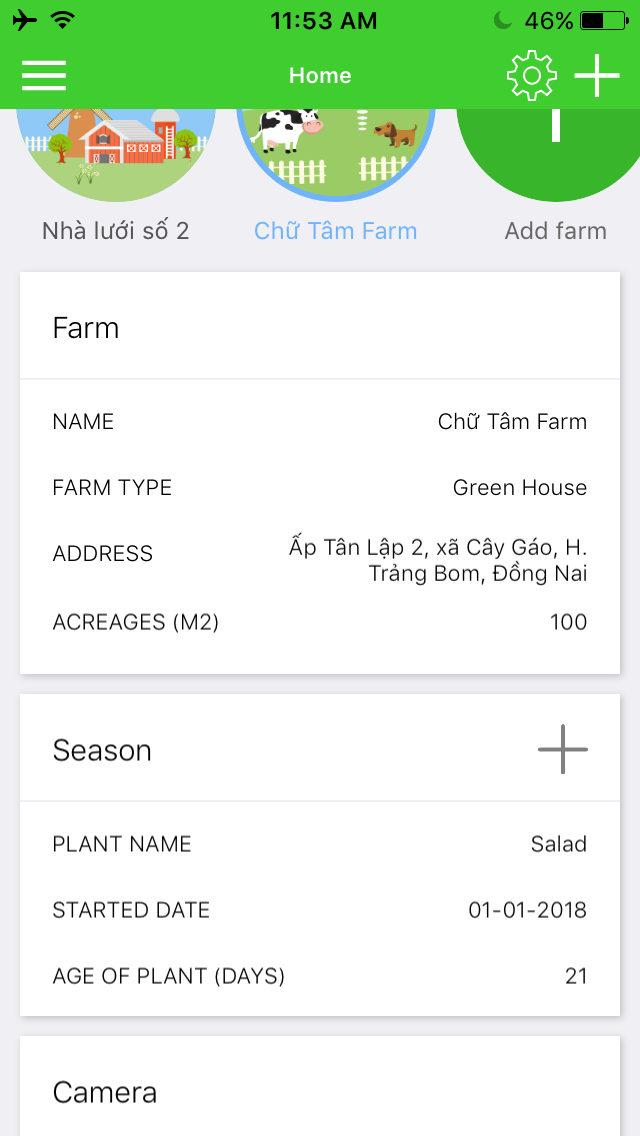Viewport: 640px width, 1136px height.
Task: Tap the plus icon in the header
Action: click(x=597, y=75)
